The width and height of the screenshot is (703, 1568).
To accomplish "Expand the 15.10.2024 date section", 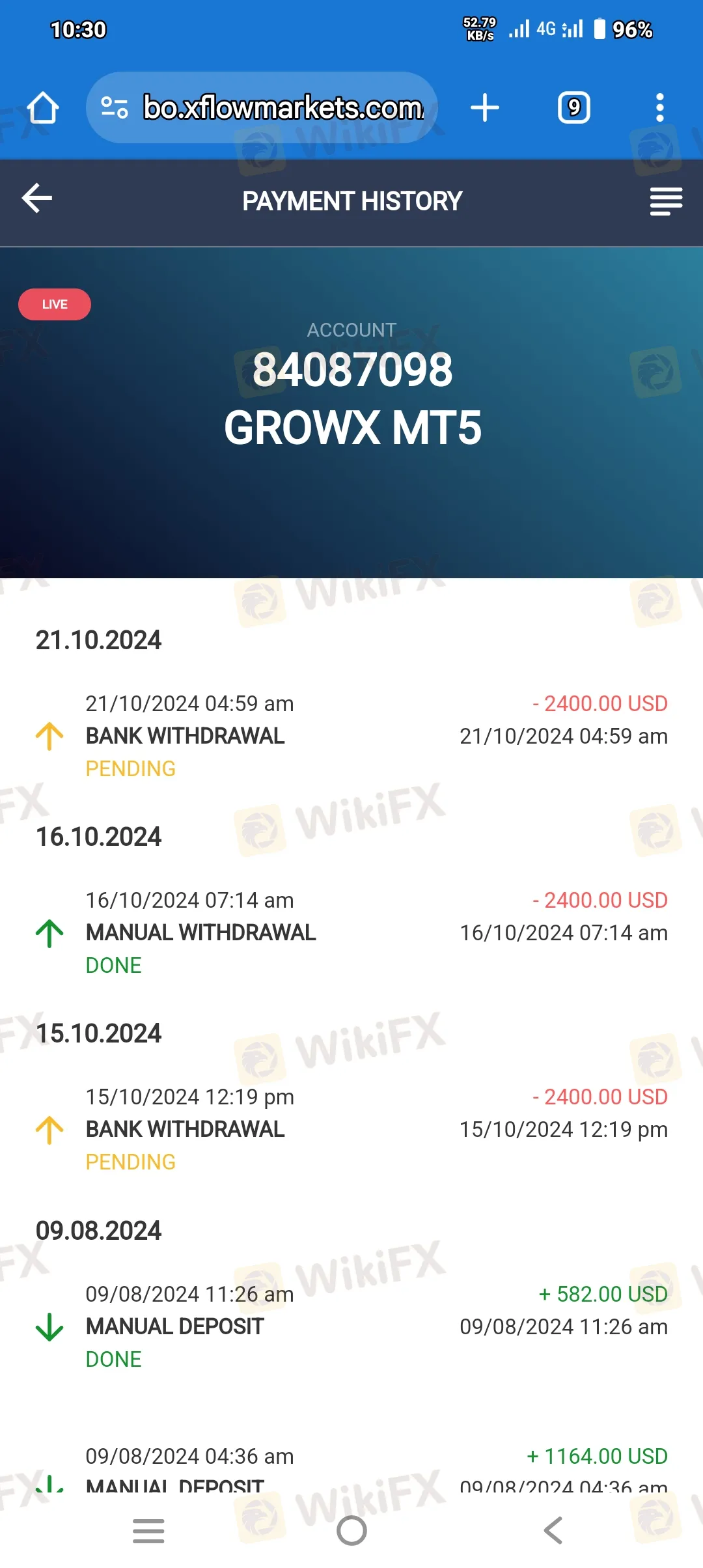I will [x=98, y=1033].
